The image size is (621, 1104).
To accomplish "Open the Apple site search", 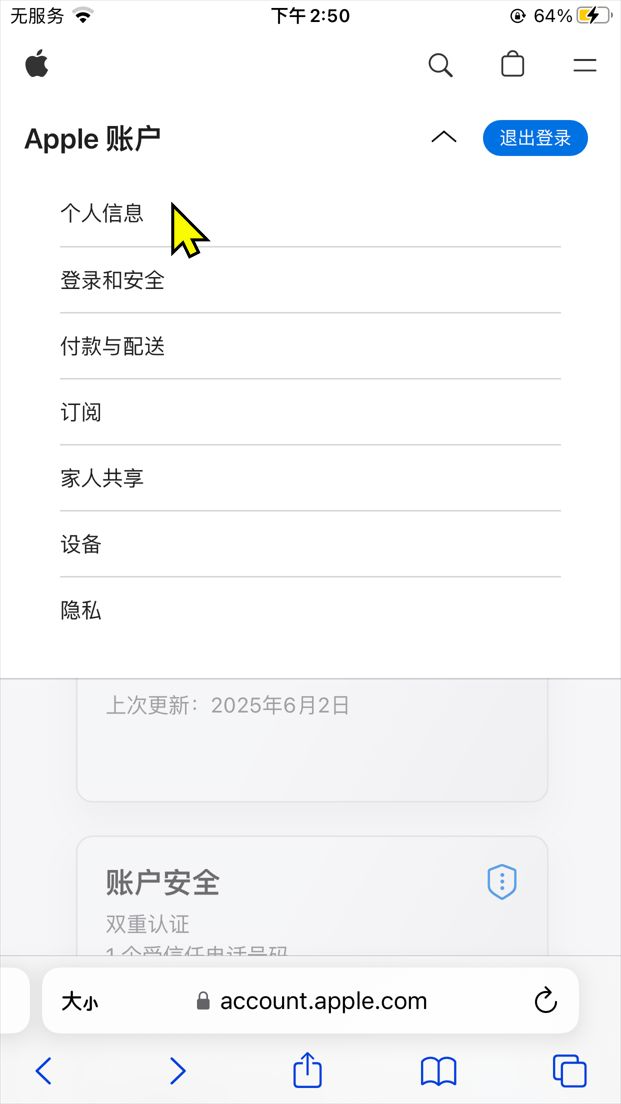I will pyautogui.click(x=440, y=66).
